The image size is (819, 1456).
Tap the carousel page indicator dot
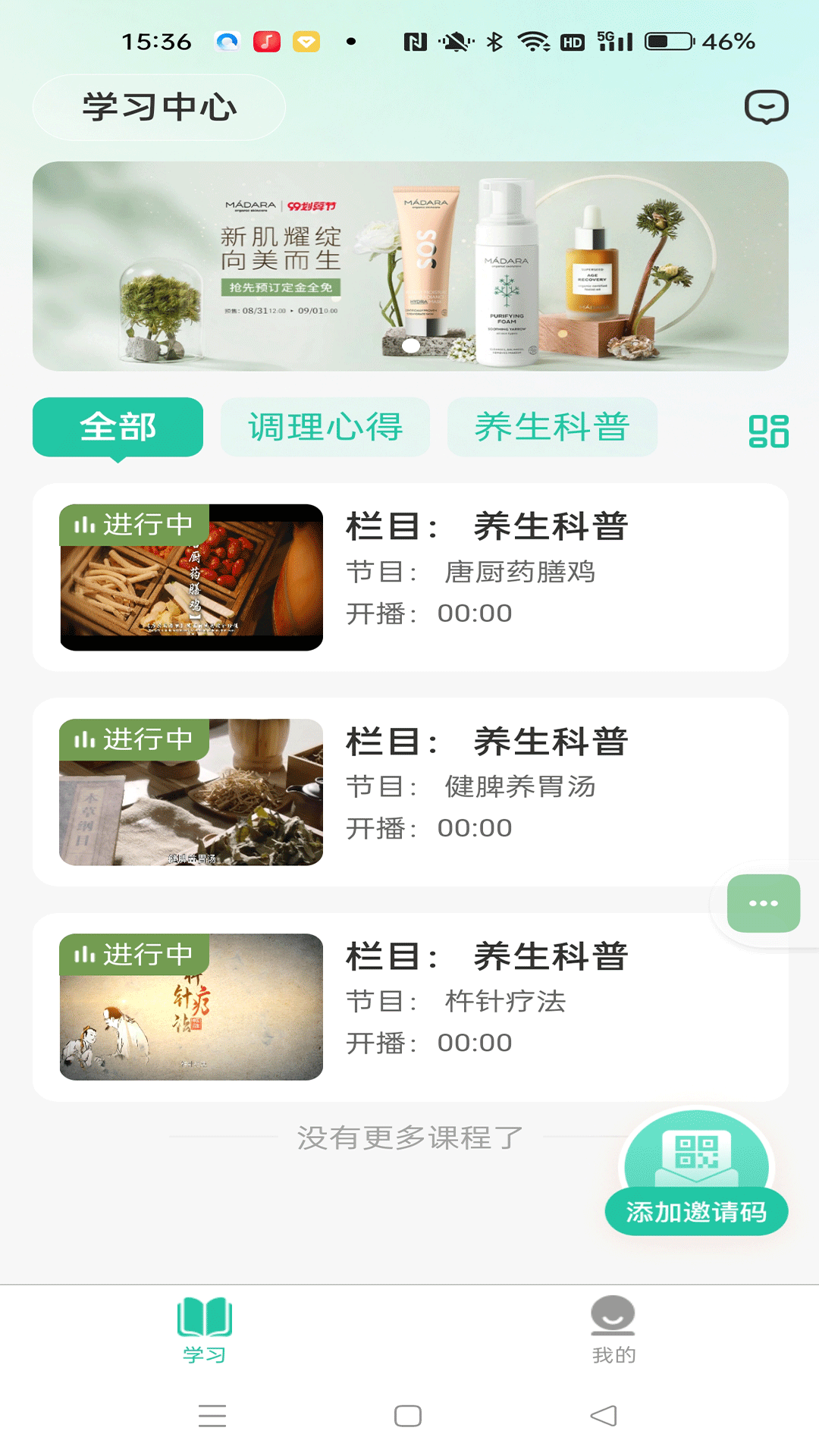[x=409, y=345]
